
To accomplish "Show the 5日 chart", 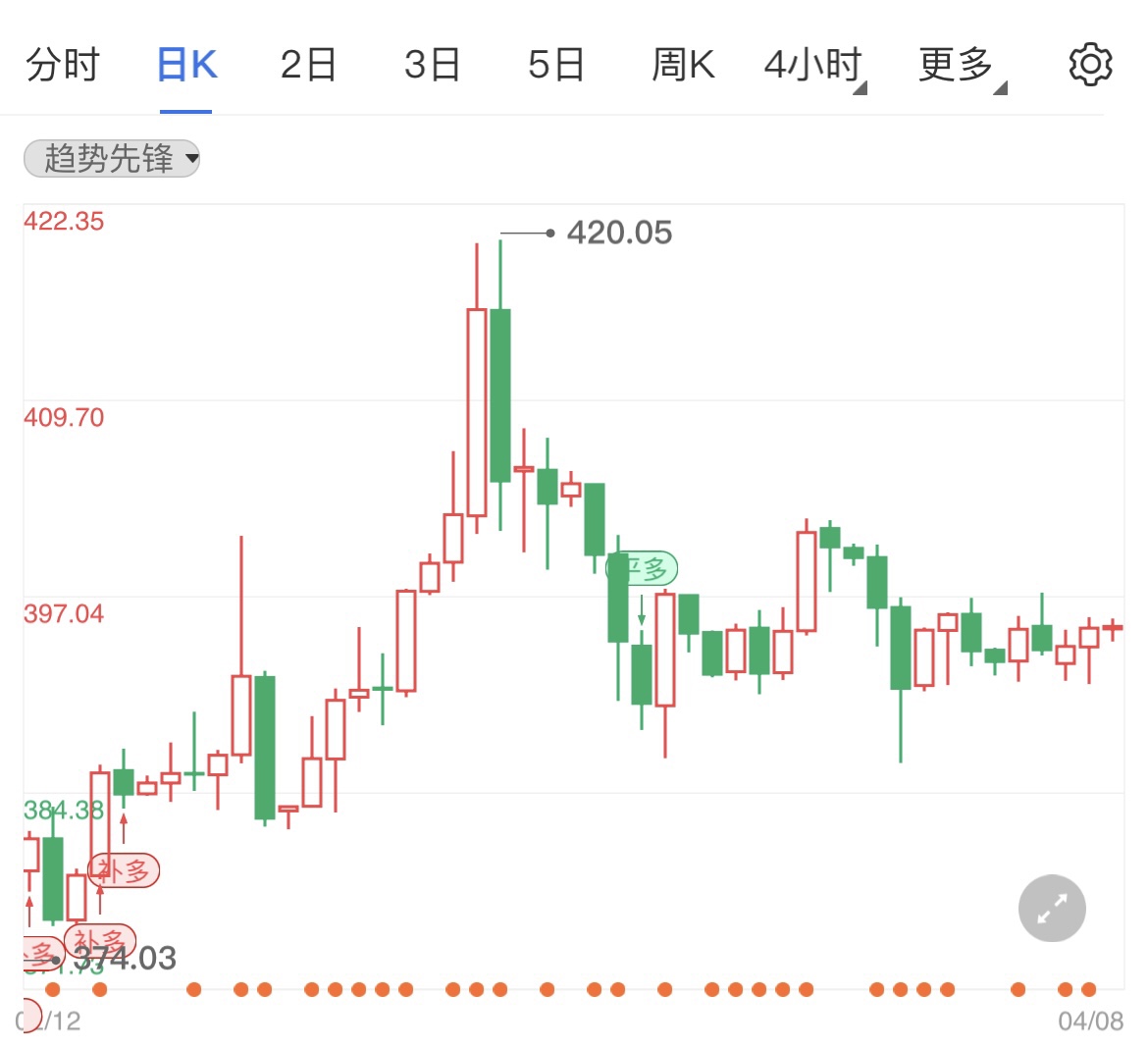I will click(x=555, y=66).
